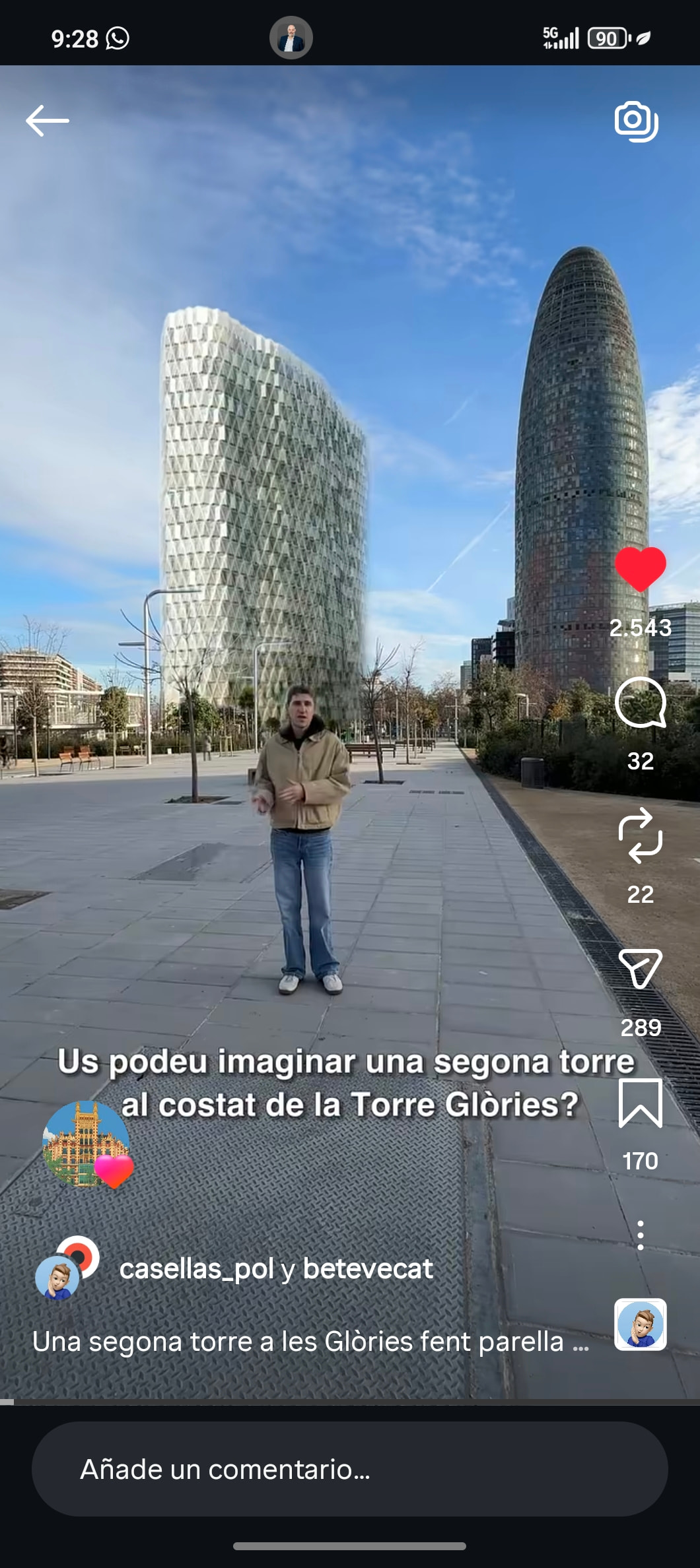Image resolution: width=700 pixels, height=1568 pixels.
Task: Open the audio thumbnail for this reel
Action: (x=640, y=1324)
